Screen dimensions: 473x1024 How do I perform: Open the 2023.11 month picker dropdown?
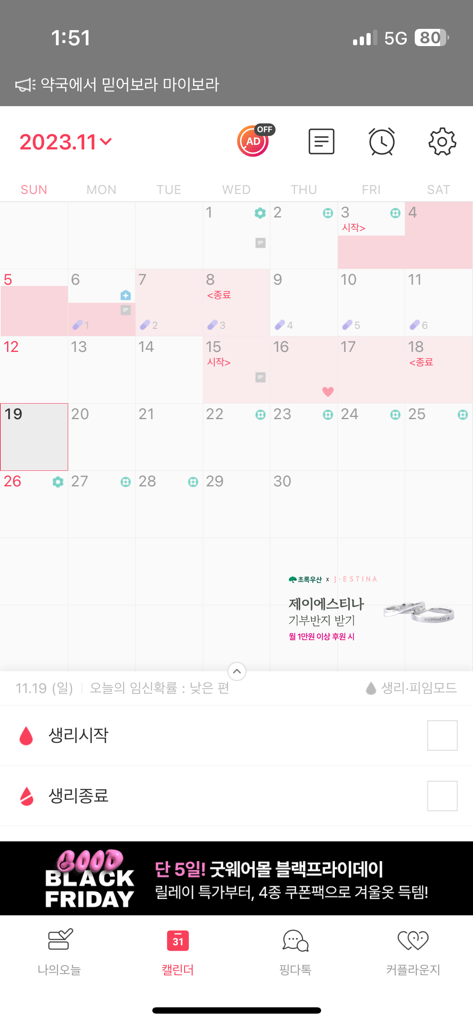click(x=66, y=142)
